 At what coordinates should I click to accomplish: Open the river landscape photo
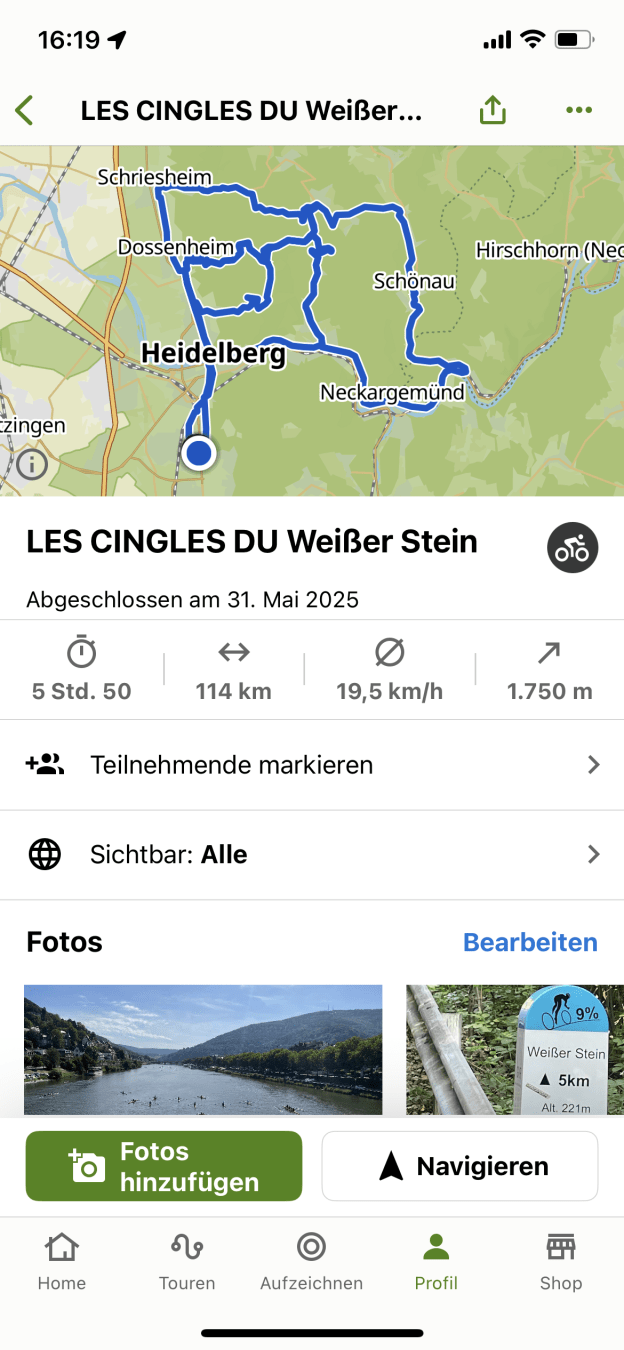coord(203,1050)
